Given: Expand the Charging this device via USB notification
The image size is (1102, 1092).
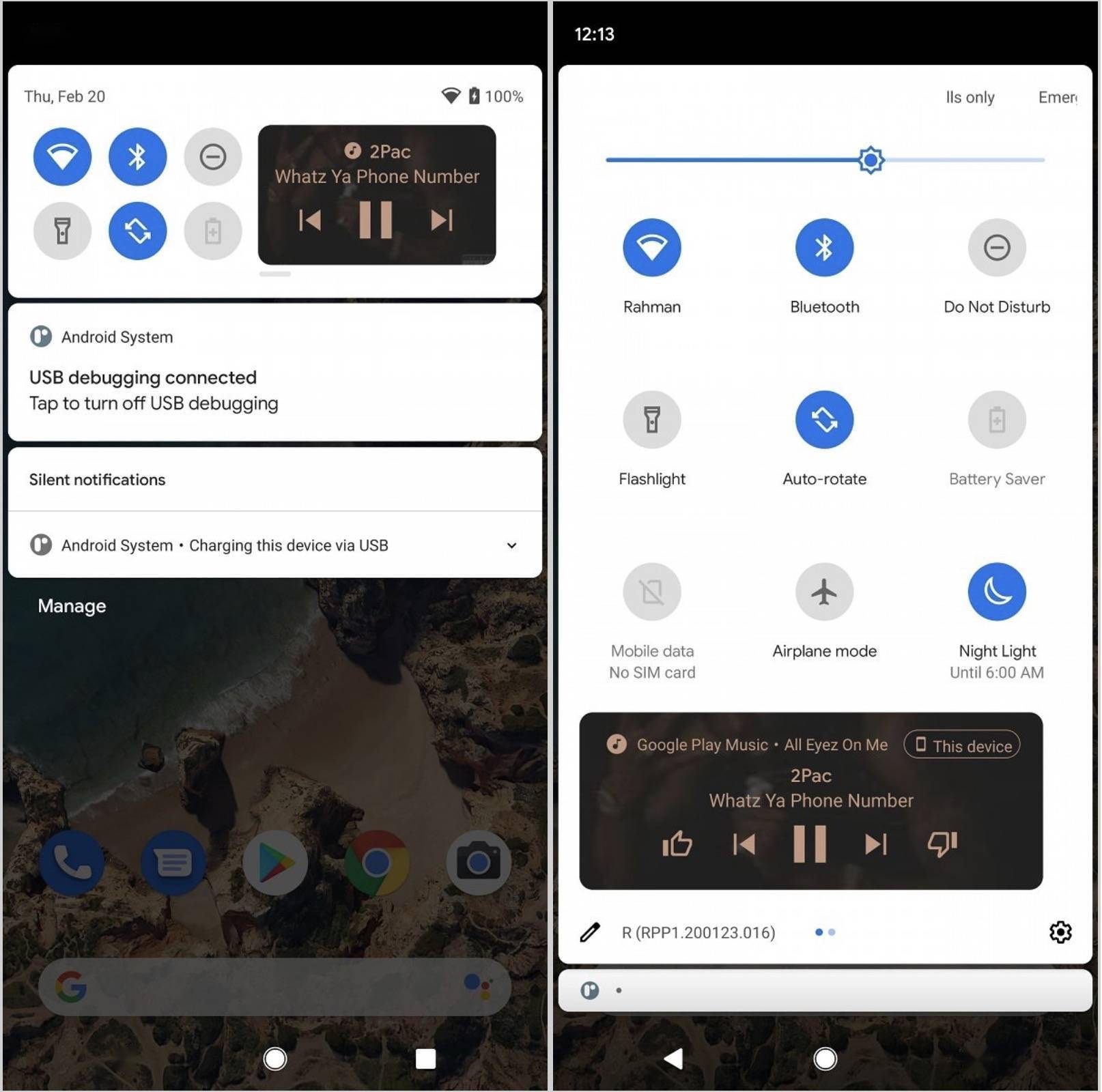Looking at the screenshot, I should 511,545.
